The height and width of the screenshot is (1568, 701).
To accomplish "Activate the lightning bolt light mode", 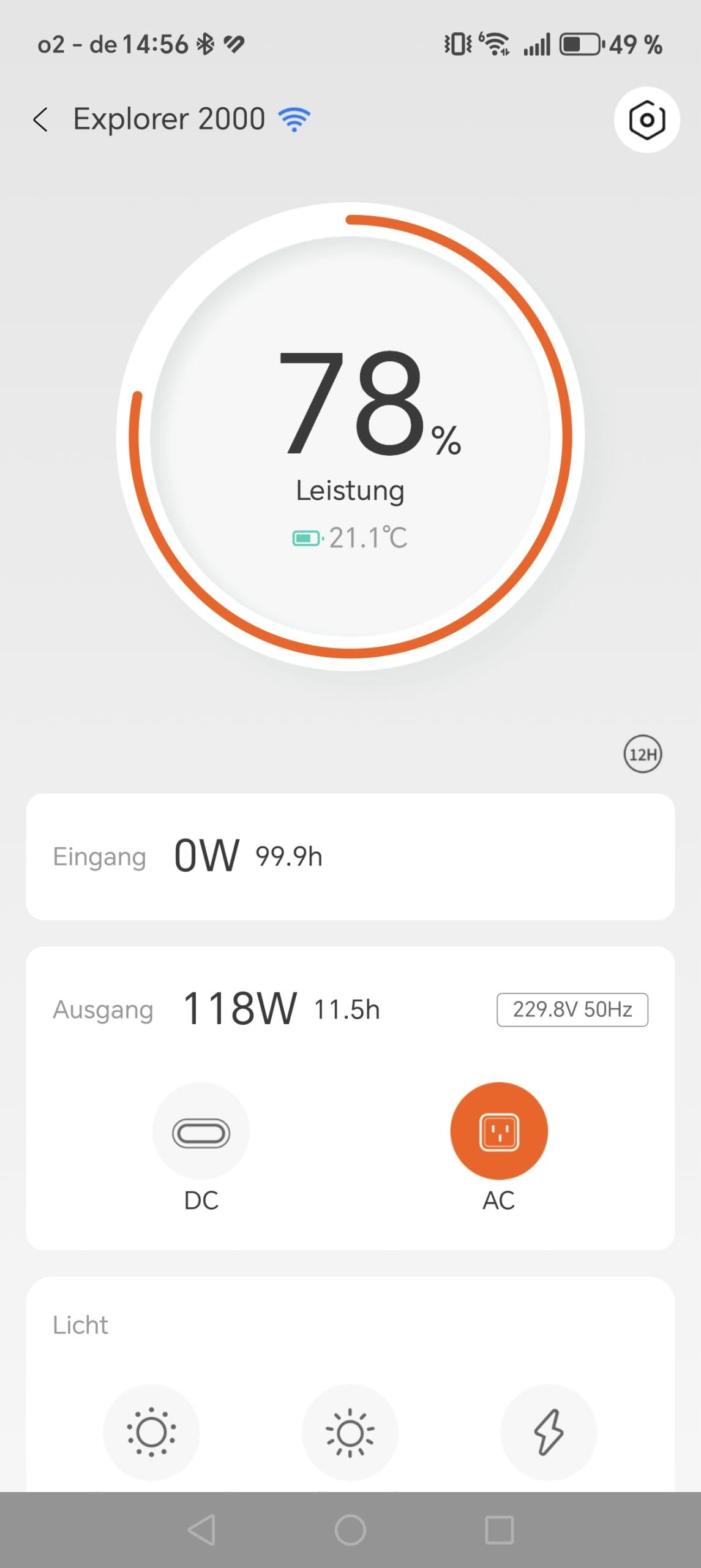I will (x=549, y=1432).
